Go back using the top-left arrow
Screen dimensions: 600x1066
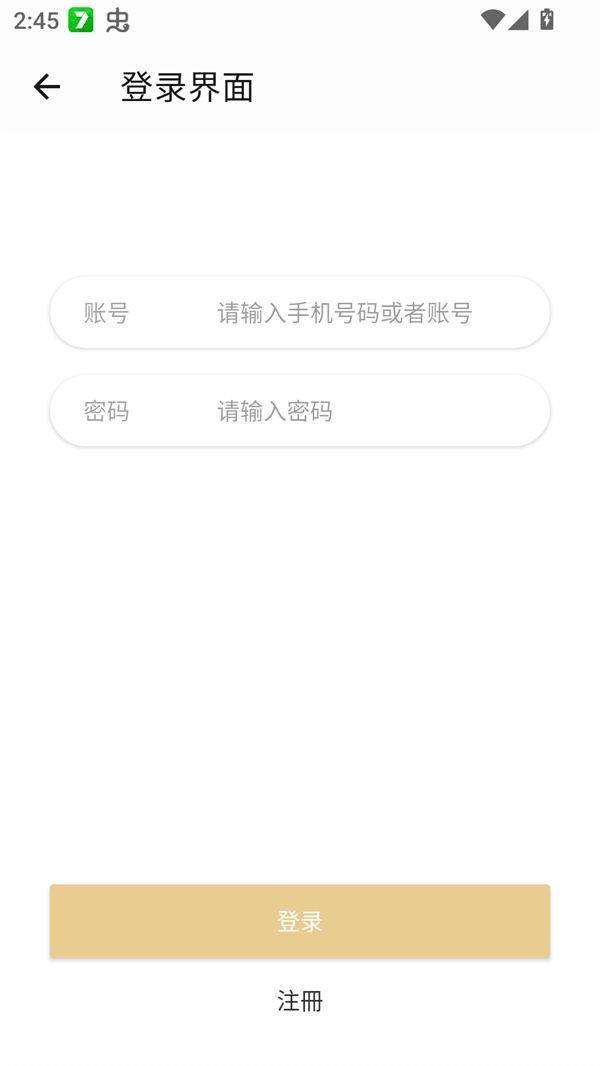[47, 87]
